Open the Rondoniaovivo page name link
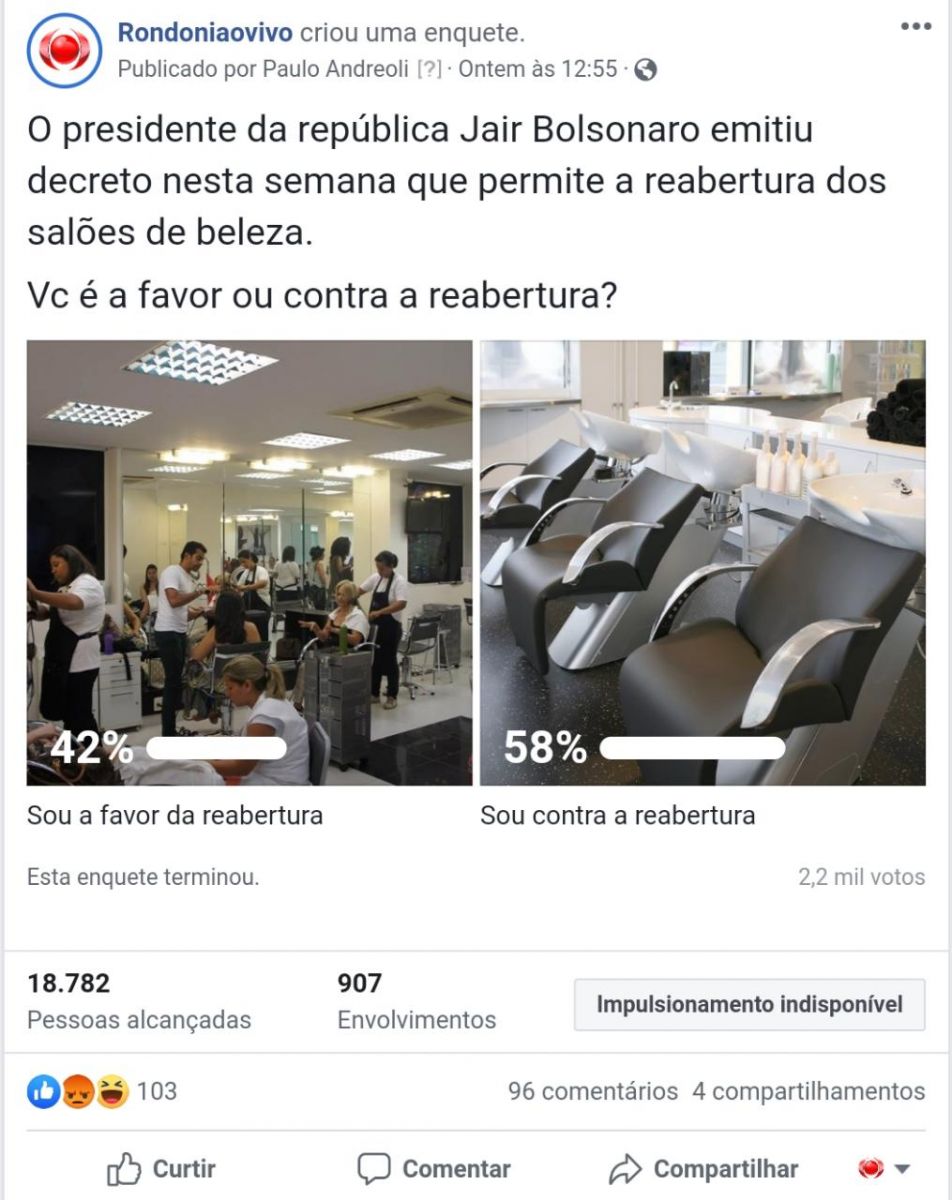 pos(205,33)
